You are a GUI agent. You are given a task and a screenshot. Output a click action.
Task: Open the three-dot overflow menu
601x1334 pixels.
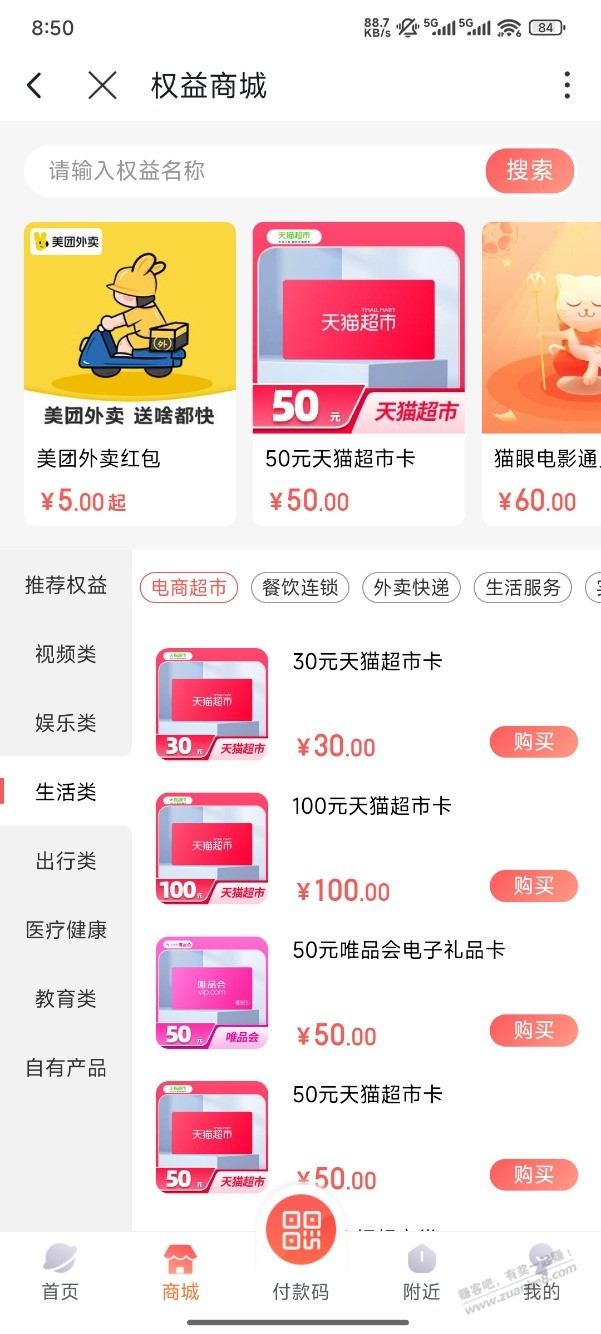(x=567, y=86)
